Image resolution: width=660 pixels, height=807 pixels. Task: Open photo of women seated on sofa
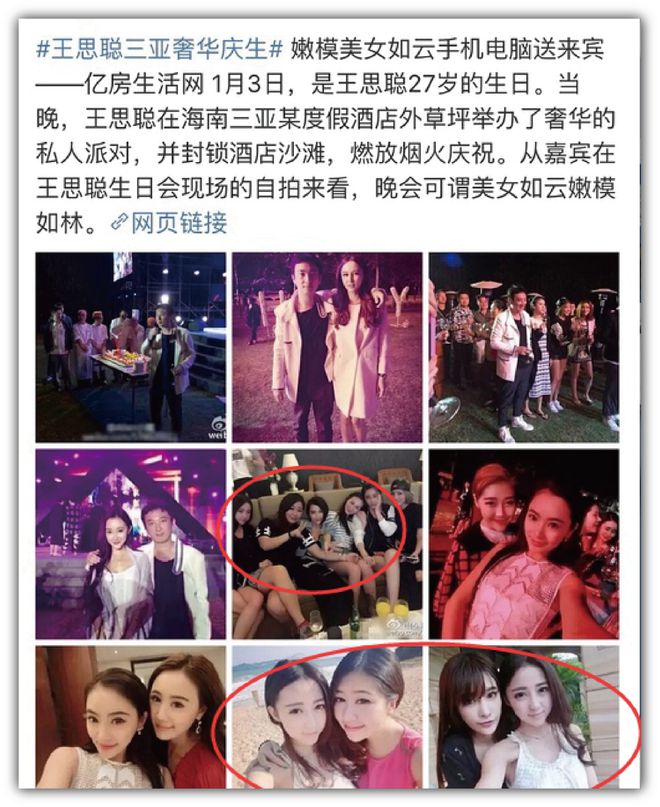(x=326, y=544)
